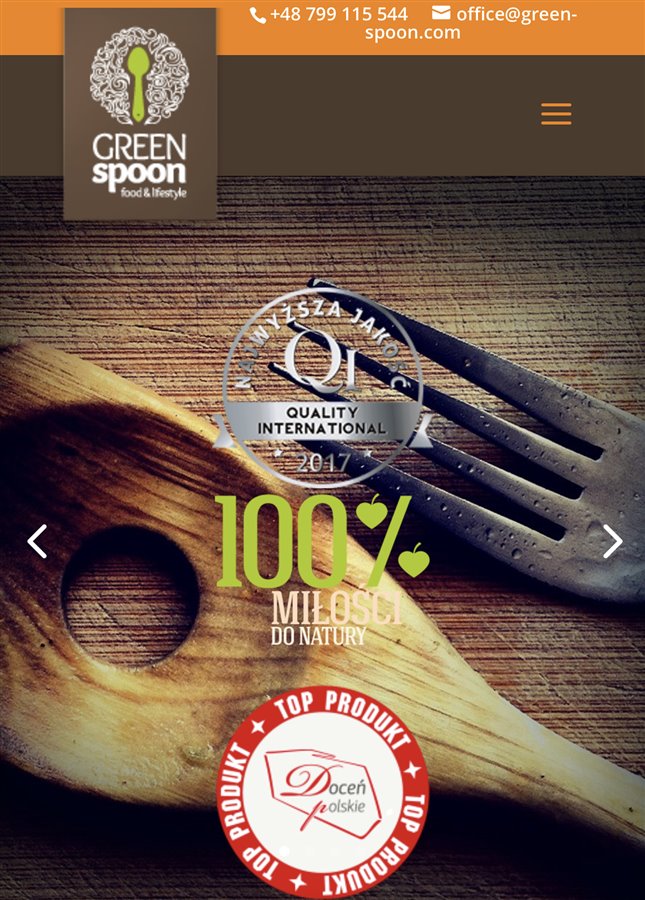Open the hamburger navigation menu
Image resolution: width=645 pixels, height=900 pixels.
point(556,114)
